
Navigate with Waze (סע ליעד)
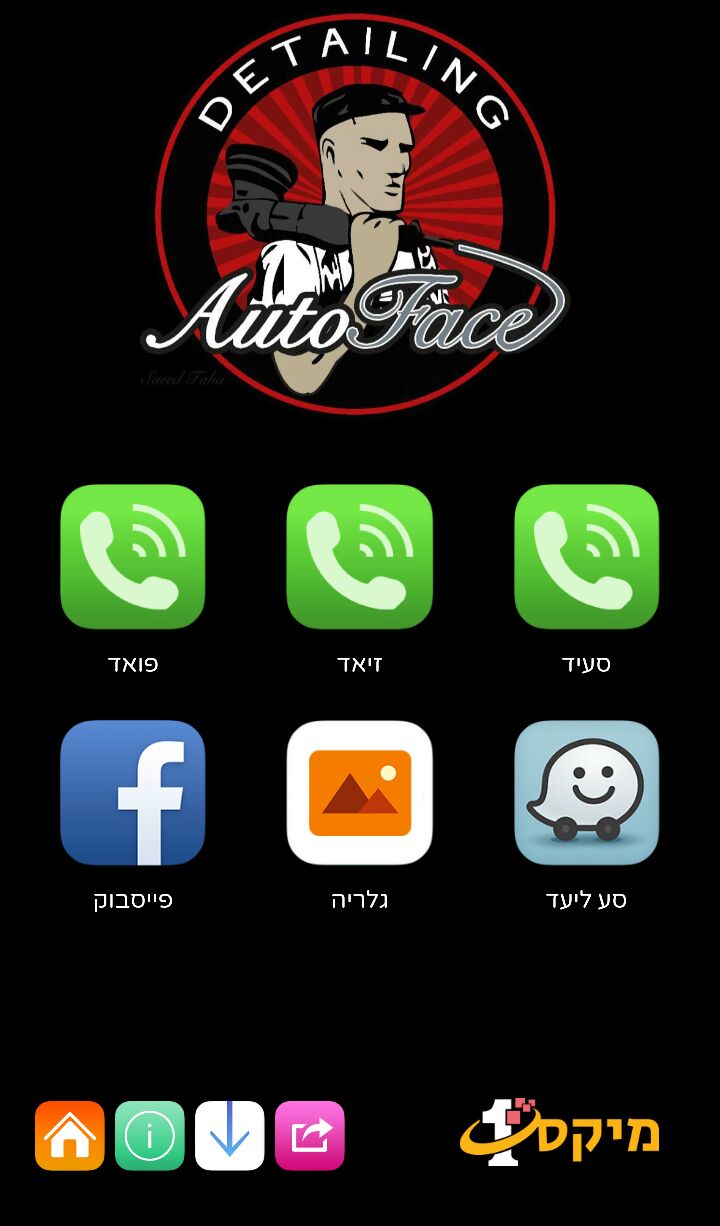tap(586, 792)
